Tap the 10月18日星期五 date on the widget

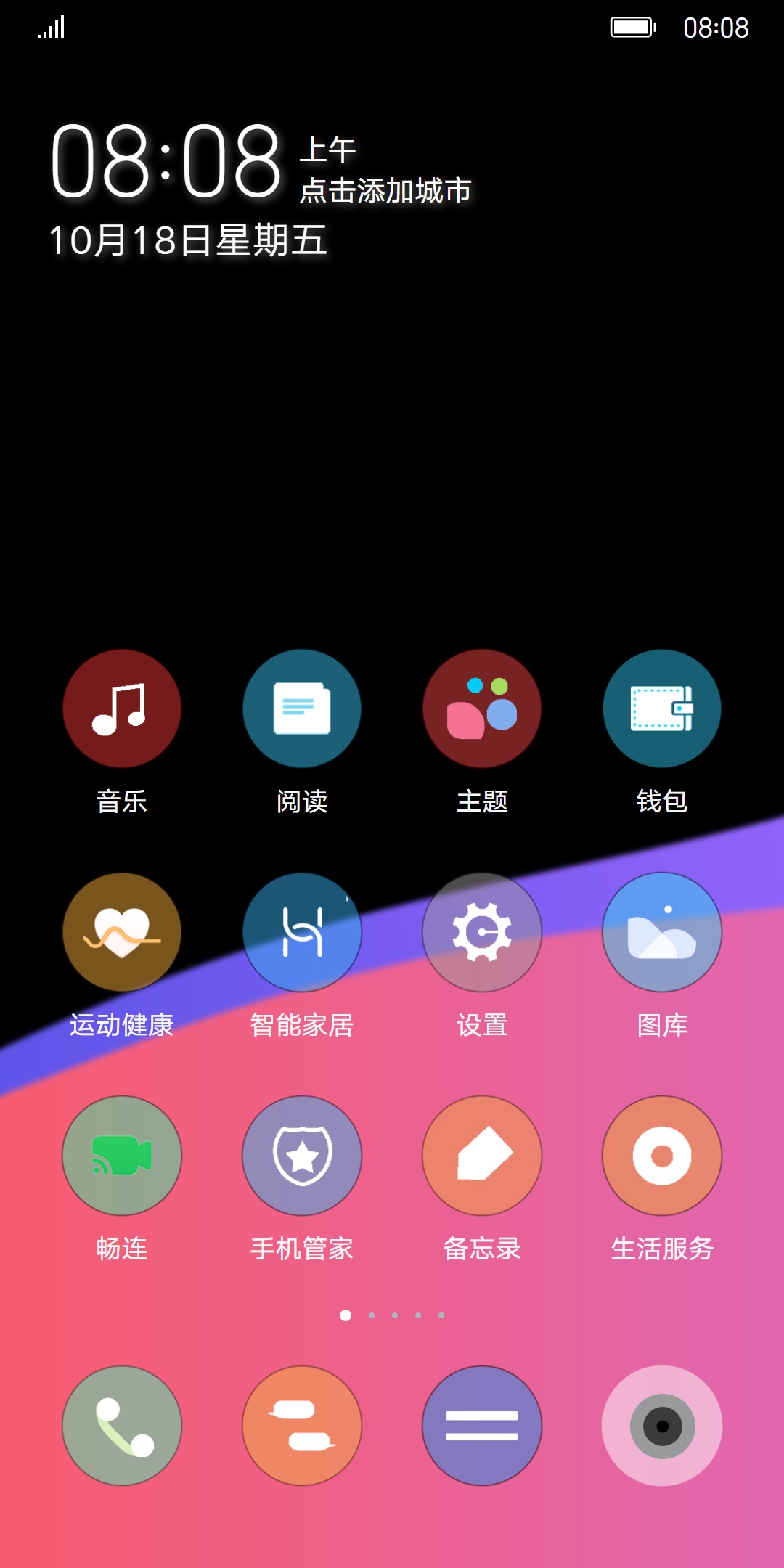point(188,240)
